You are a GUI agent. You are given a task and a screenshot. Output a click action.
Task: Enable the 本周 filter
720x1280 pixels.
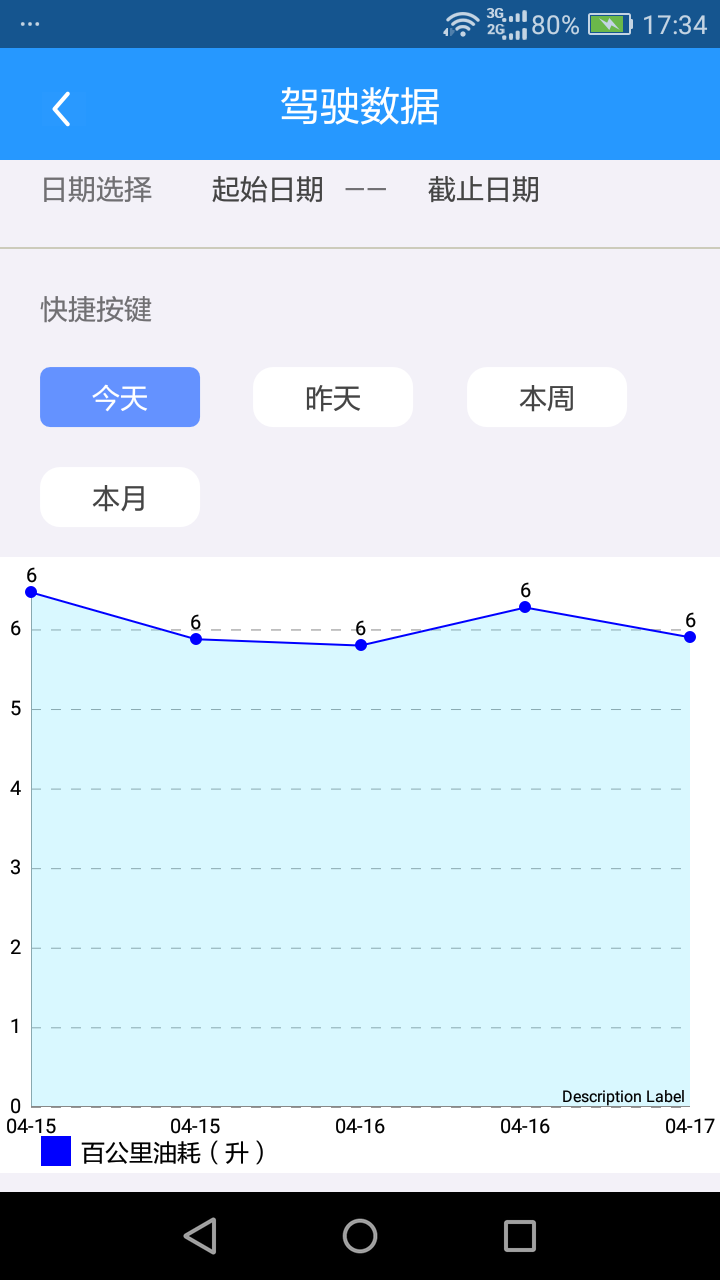(546, 396)
